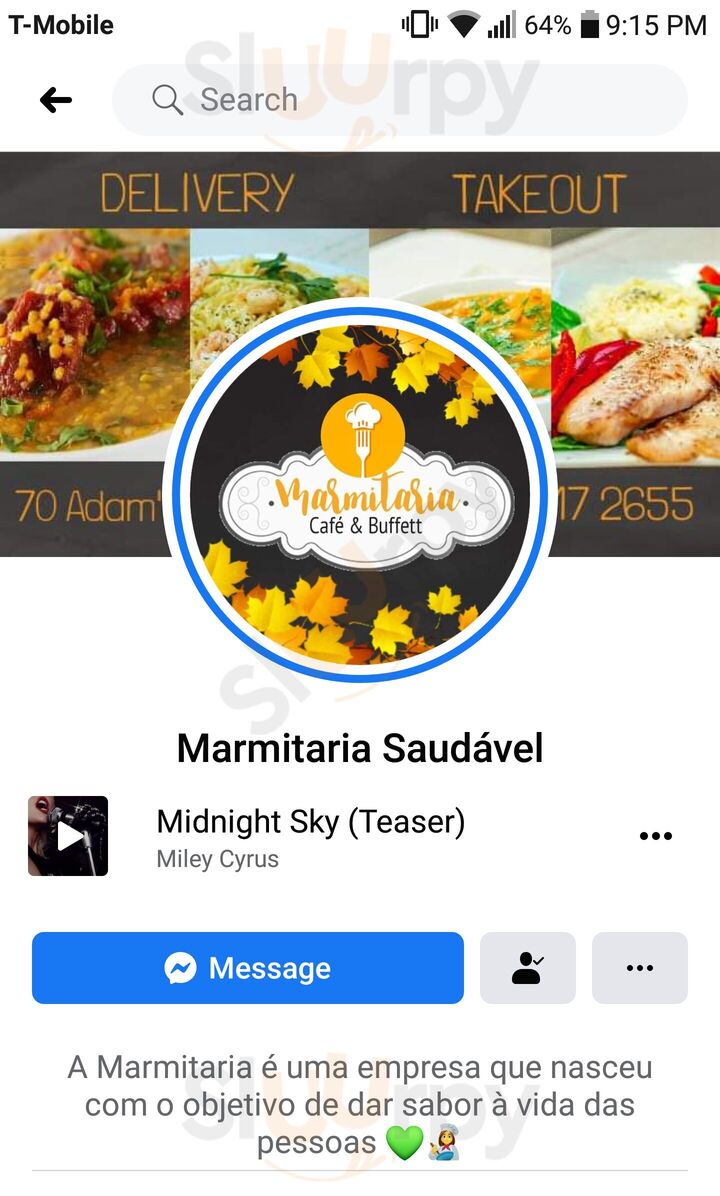
Task: Tap the back arrow to leave page
Action: point(55,99)
